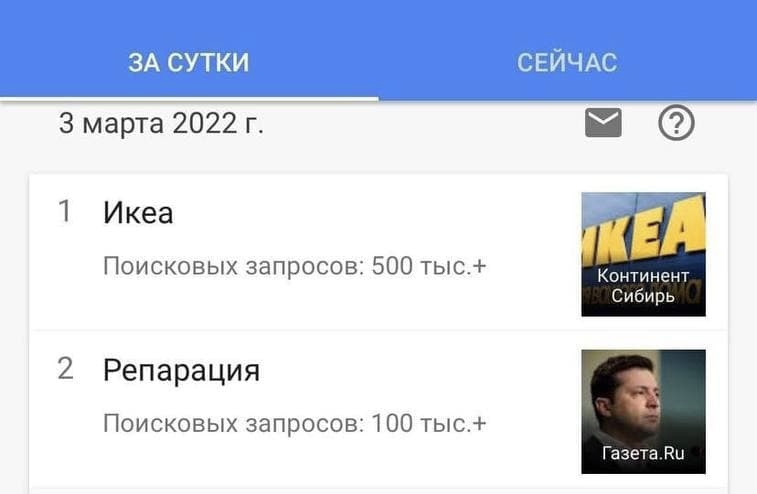757x494 pixels.
Task: Switch to the СЕЙЧАС tab
Action: pos(567,63)
